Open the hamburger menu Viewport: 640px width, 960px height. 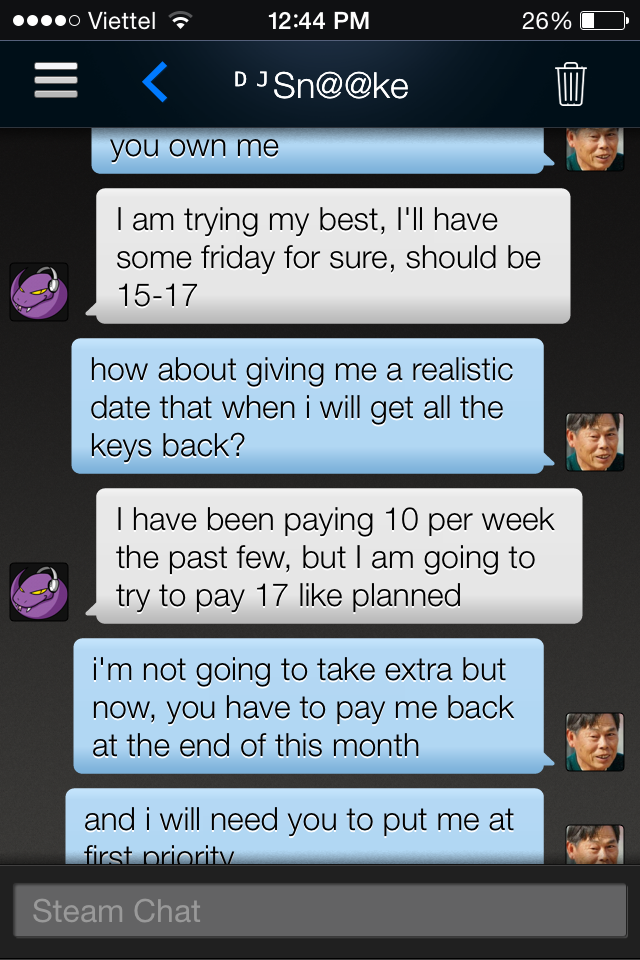56,82
